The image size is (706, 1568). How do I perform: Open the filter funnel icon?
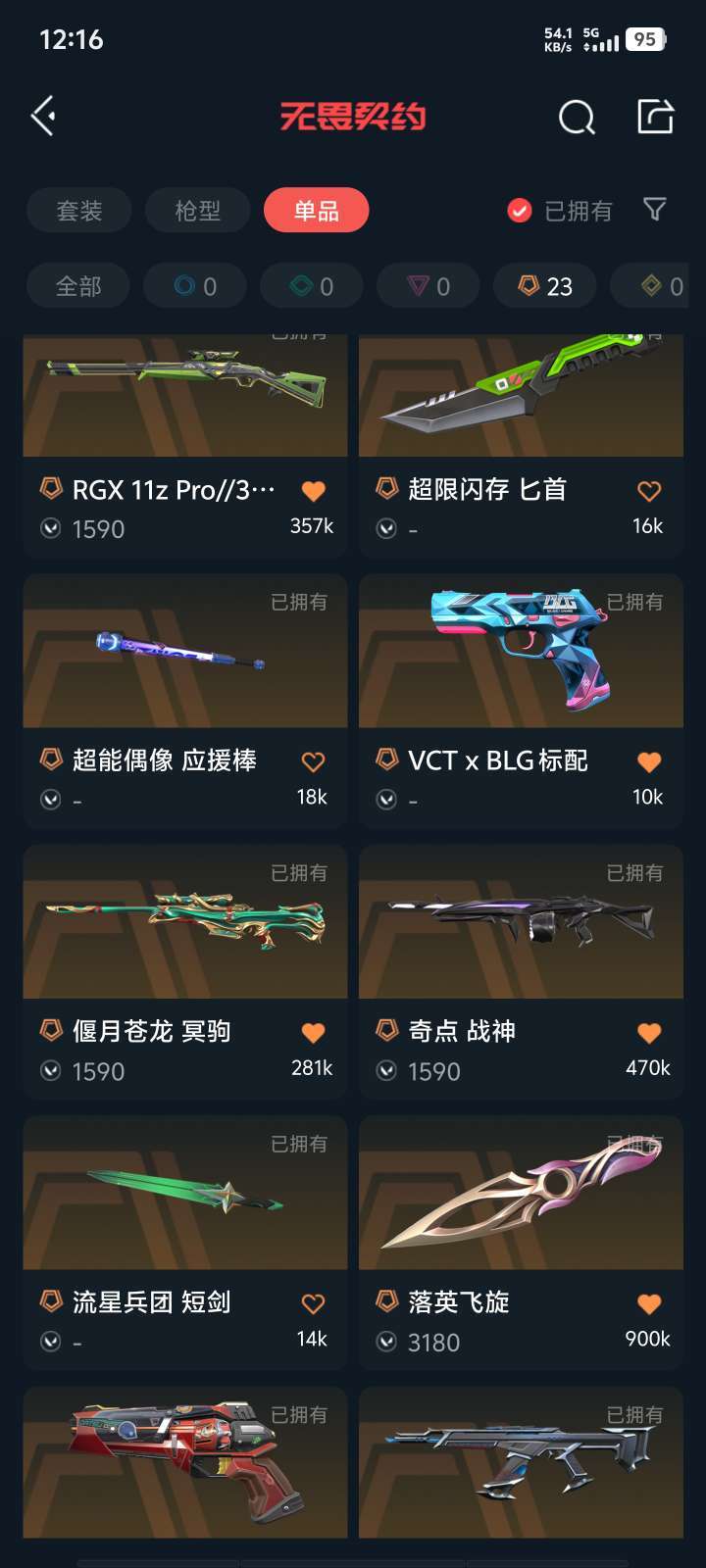pos(655,210)
